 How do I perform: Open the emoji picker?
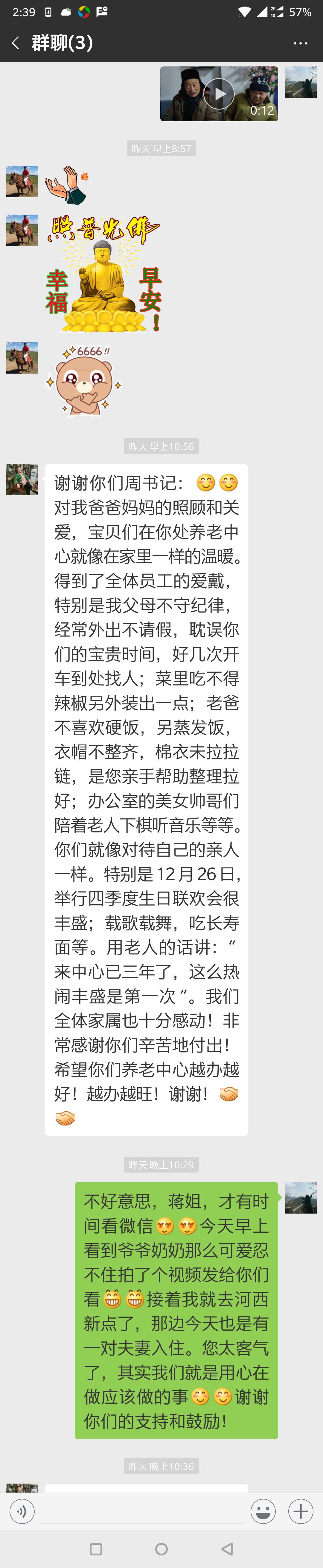click(263, 1511)
